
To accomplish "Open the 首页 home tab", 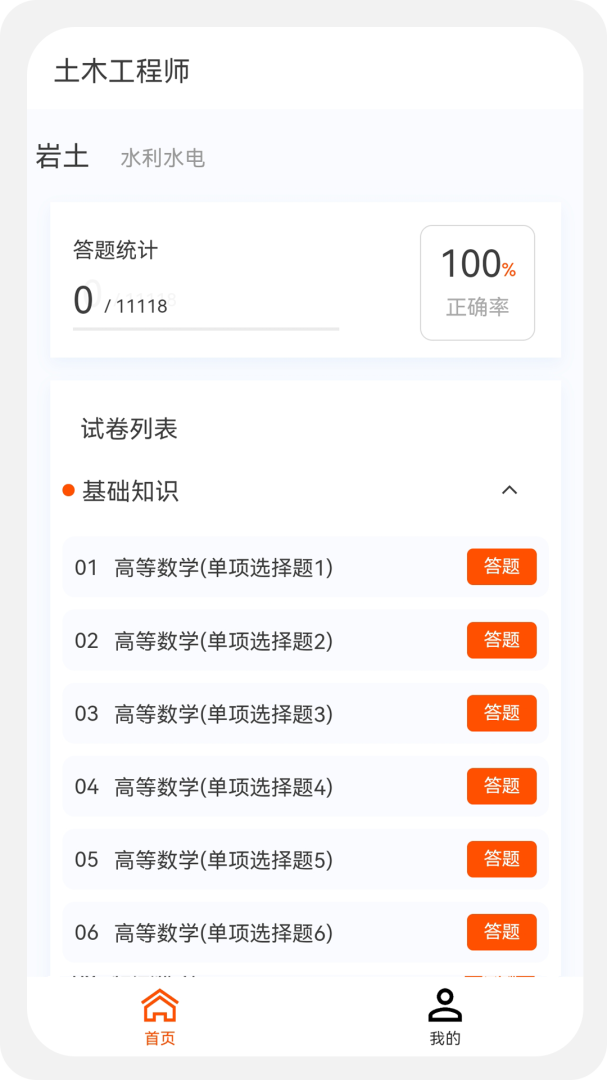I will click(x=160, y=1016).
